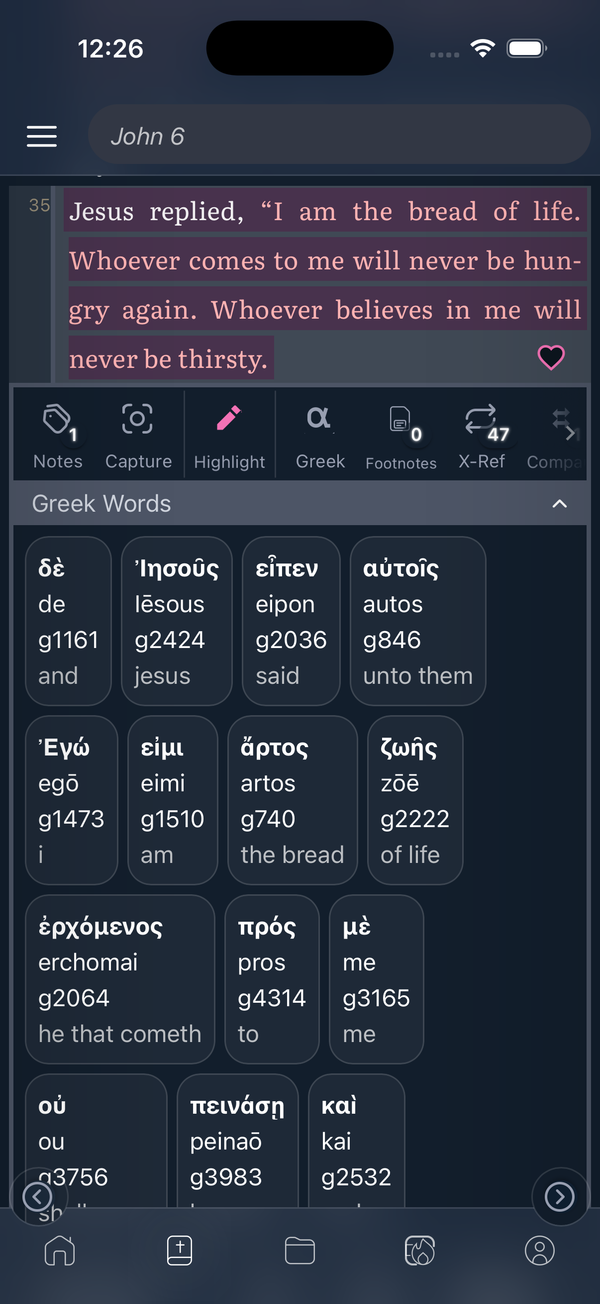Go to the next chapter arrow
The width and height of the screenshot is (600, 1304).
tap(559, 1196)
